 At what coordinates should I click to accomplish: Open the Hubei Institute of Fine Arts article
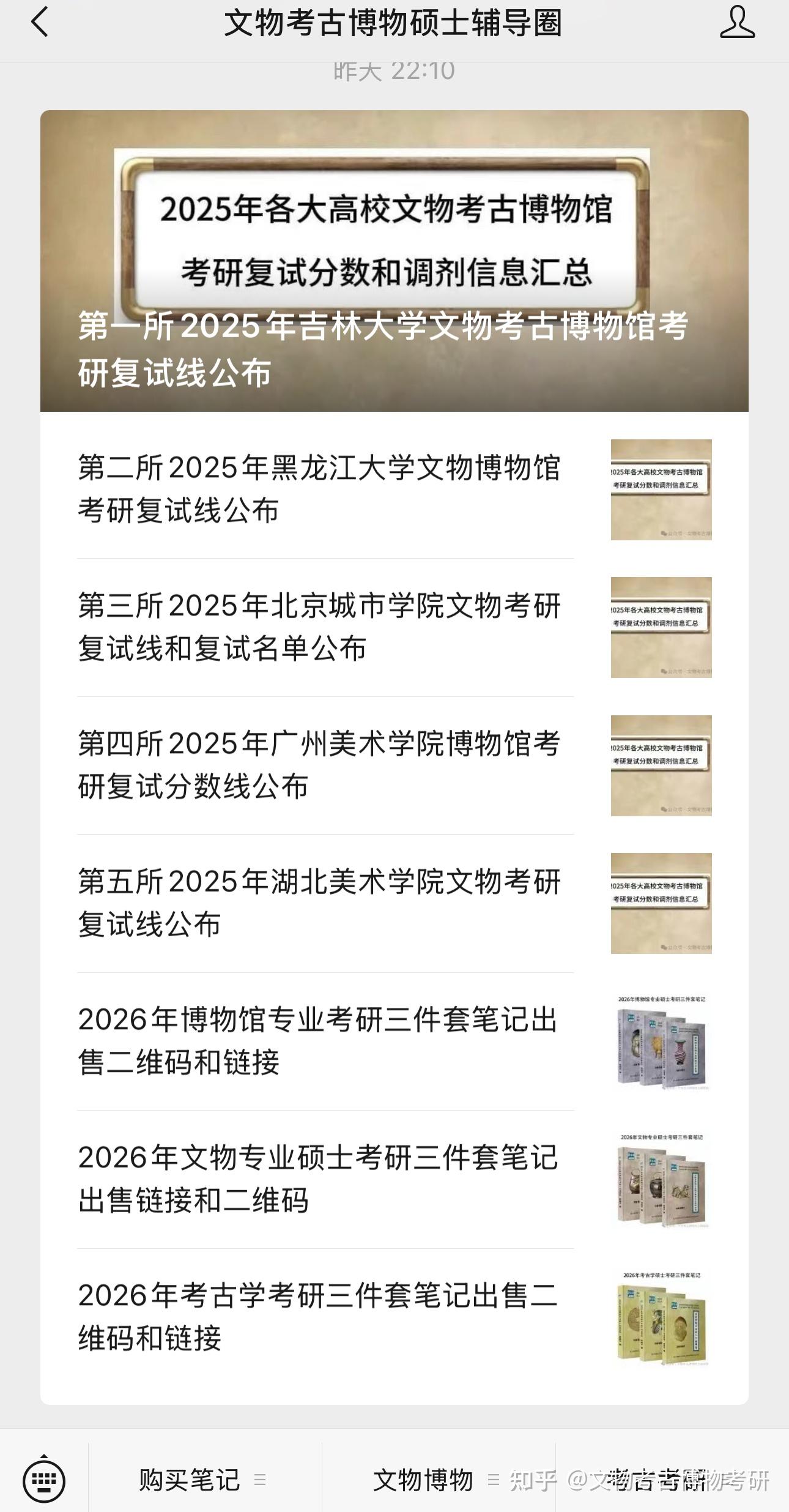pyautogui.click(x=394, y=903)
